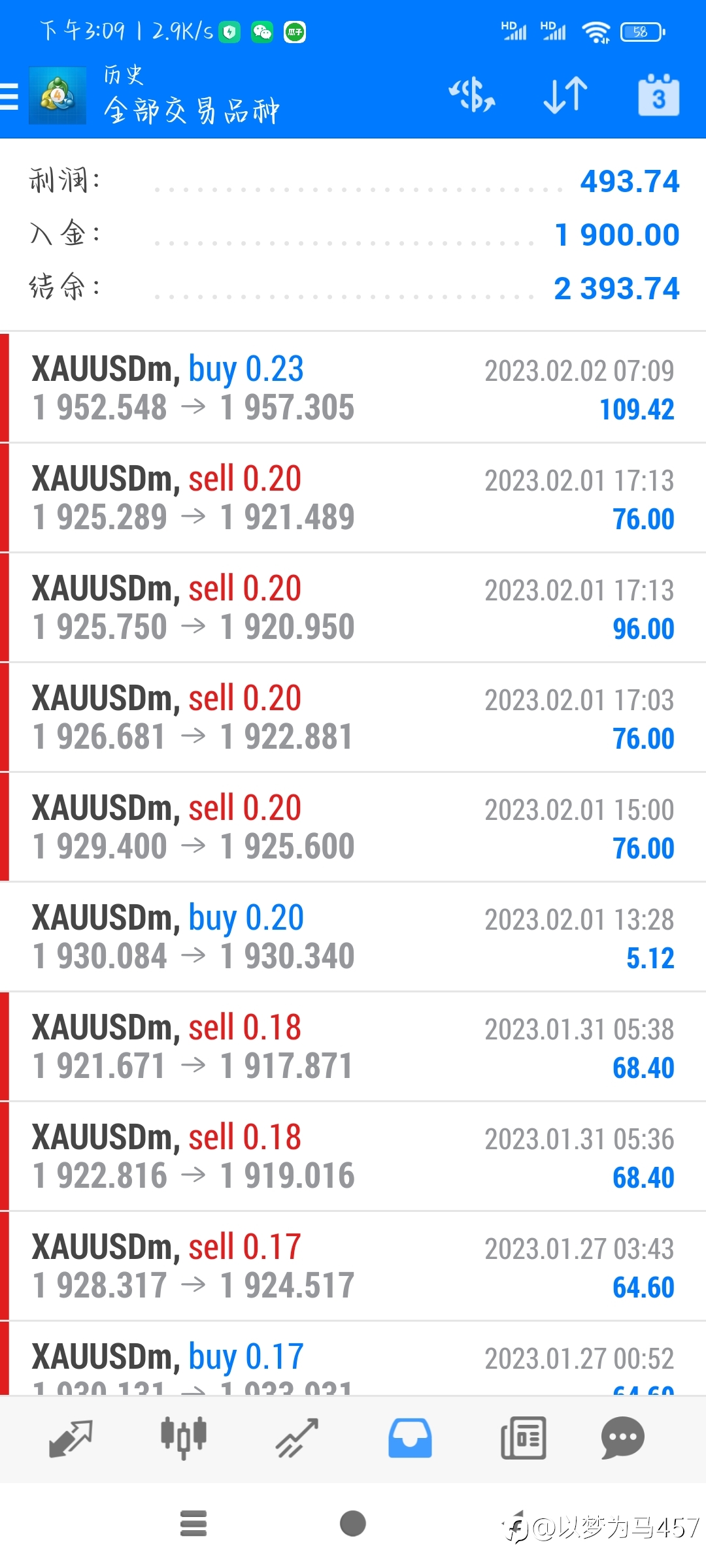Open the sort order arrows
This screenshot has height=1568, width=706.
pos(565,95)
